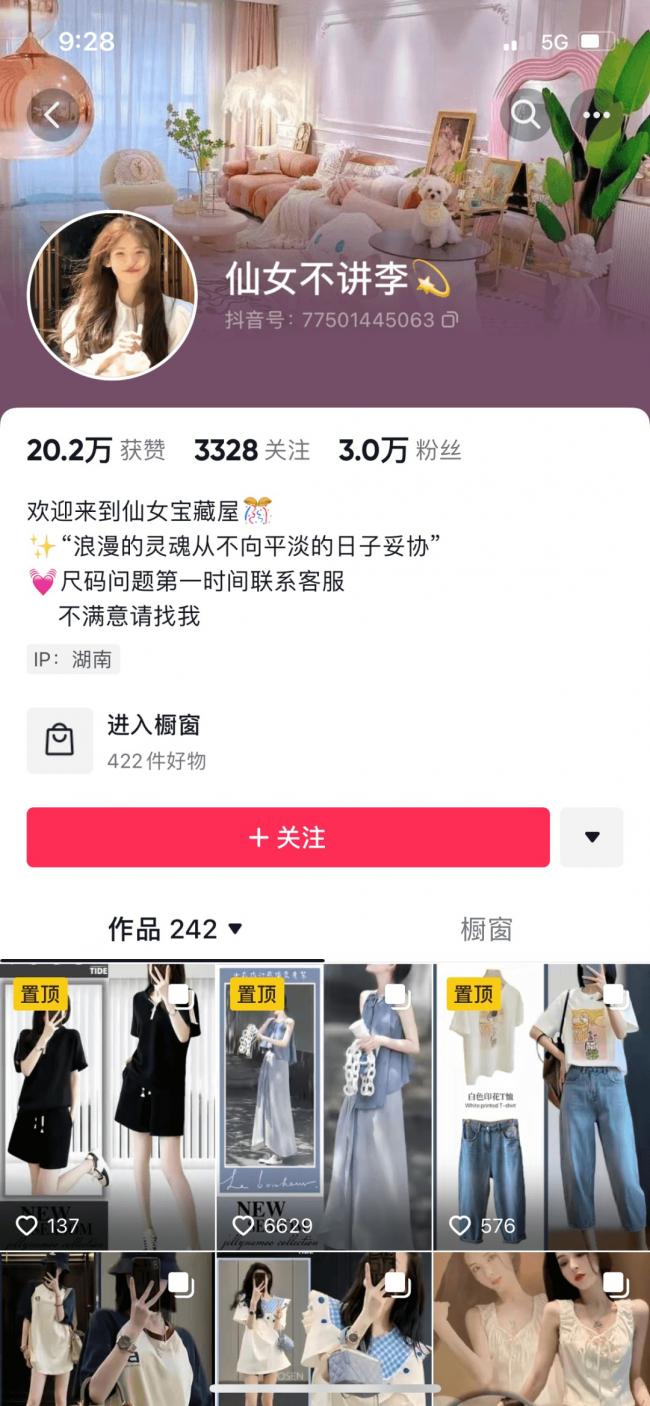View the profile avatar photo

[x=112, y=295]
